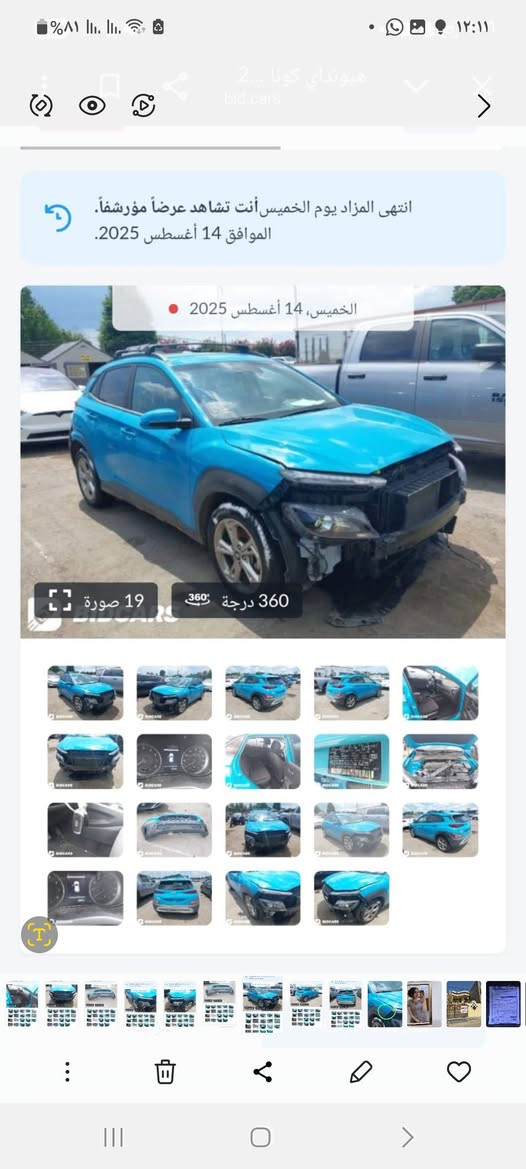This screenshot has height=1169, width=526.
Task: Open the filmstrip thumbnail of the building
Action: (463, 1004)
